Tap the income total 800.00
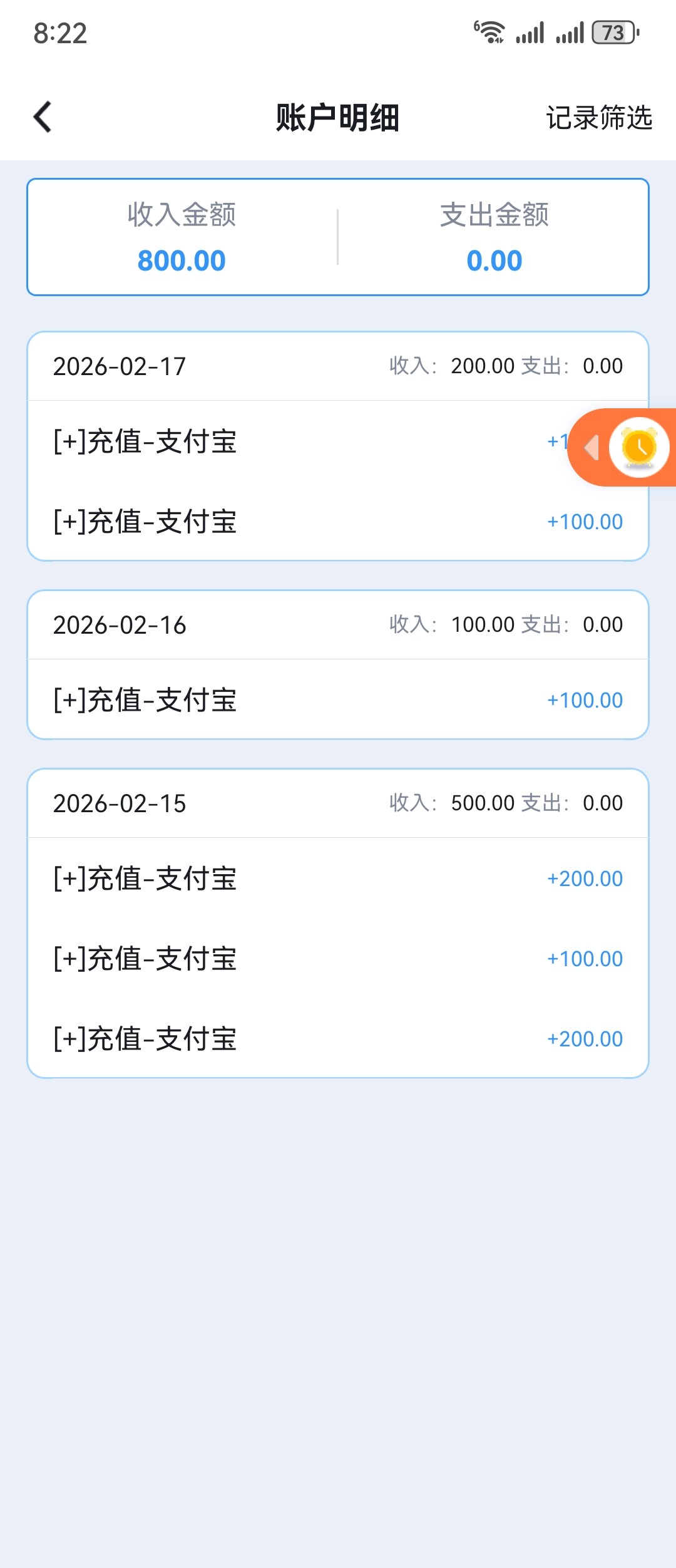Screen dimensions: 676x1568 182,259
